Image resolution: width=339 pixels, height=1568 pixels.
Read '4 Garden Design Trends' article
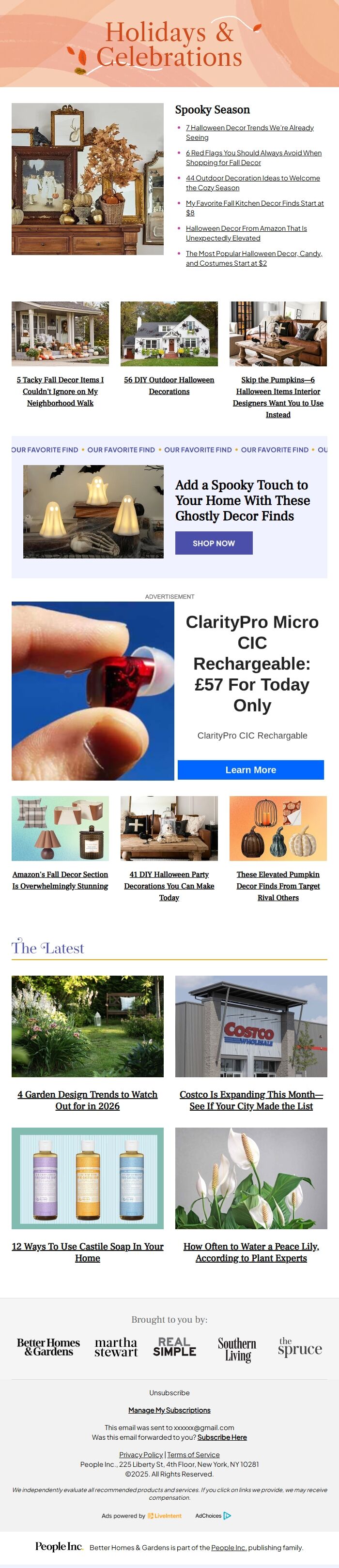[x=87, y=1100]
